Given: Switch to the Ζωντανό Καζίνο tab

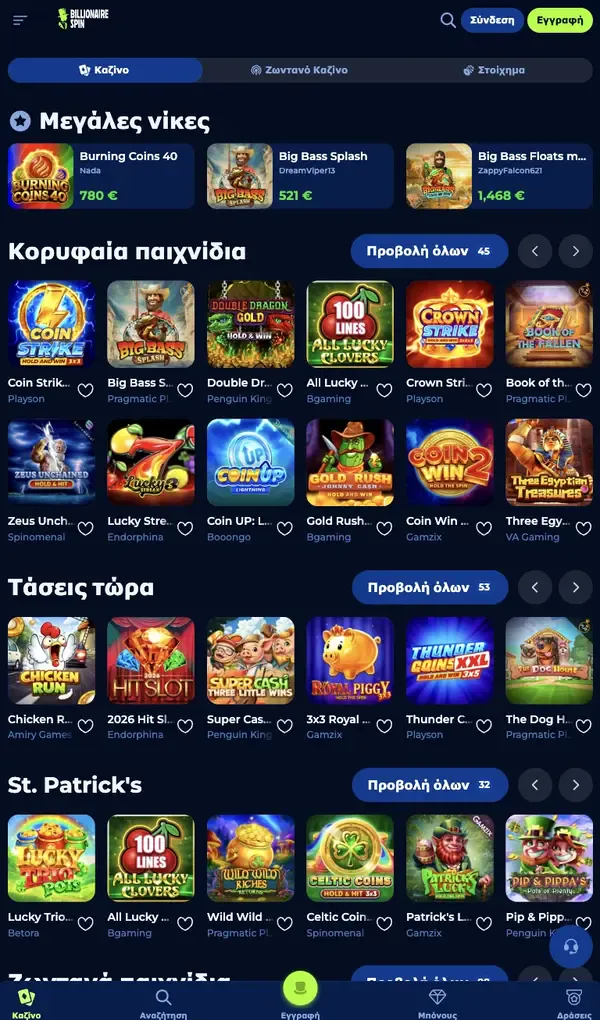Looking at the screenshot, I should [x=299, y=70].
